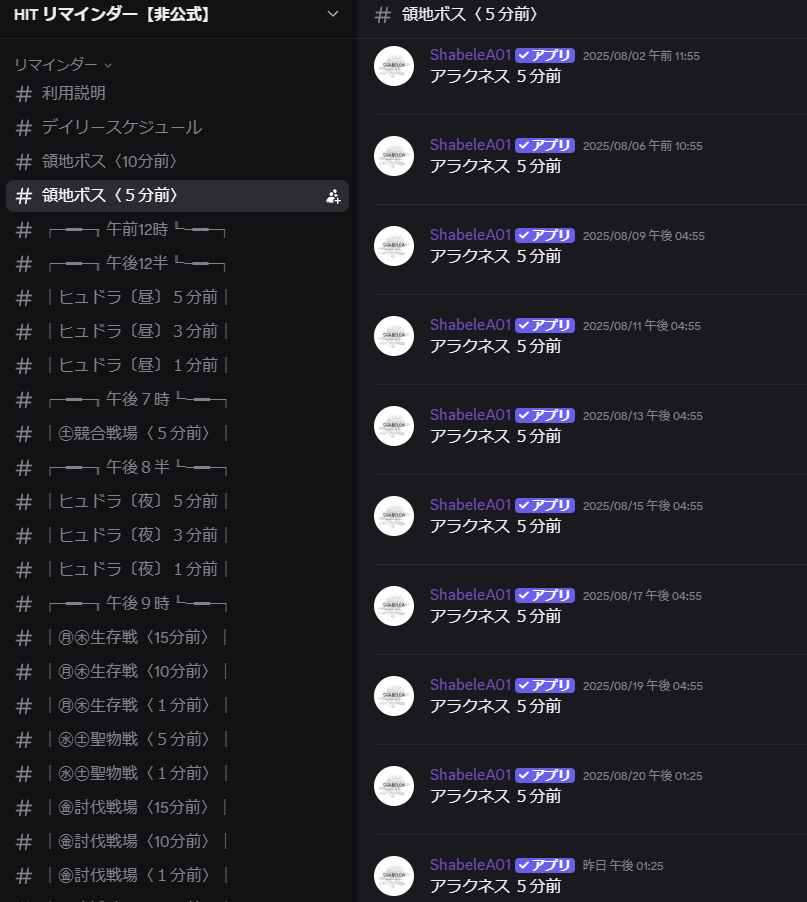Open ヒュドラ〔夜〕5分前 channel
This screenshot has width=807, height=902.
coord(138,501)
